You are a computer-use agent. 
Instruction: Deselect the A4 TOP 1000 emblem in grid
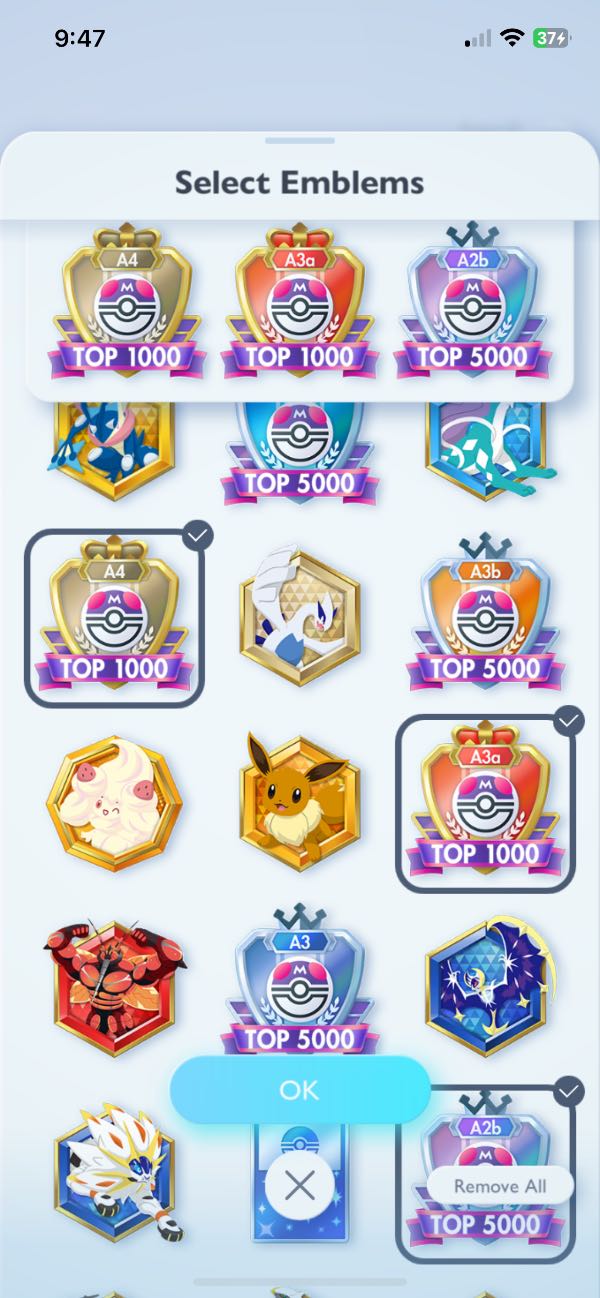point(115,617)
